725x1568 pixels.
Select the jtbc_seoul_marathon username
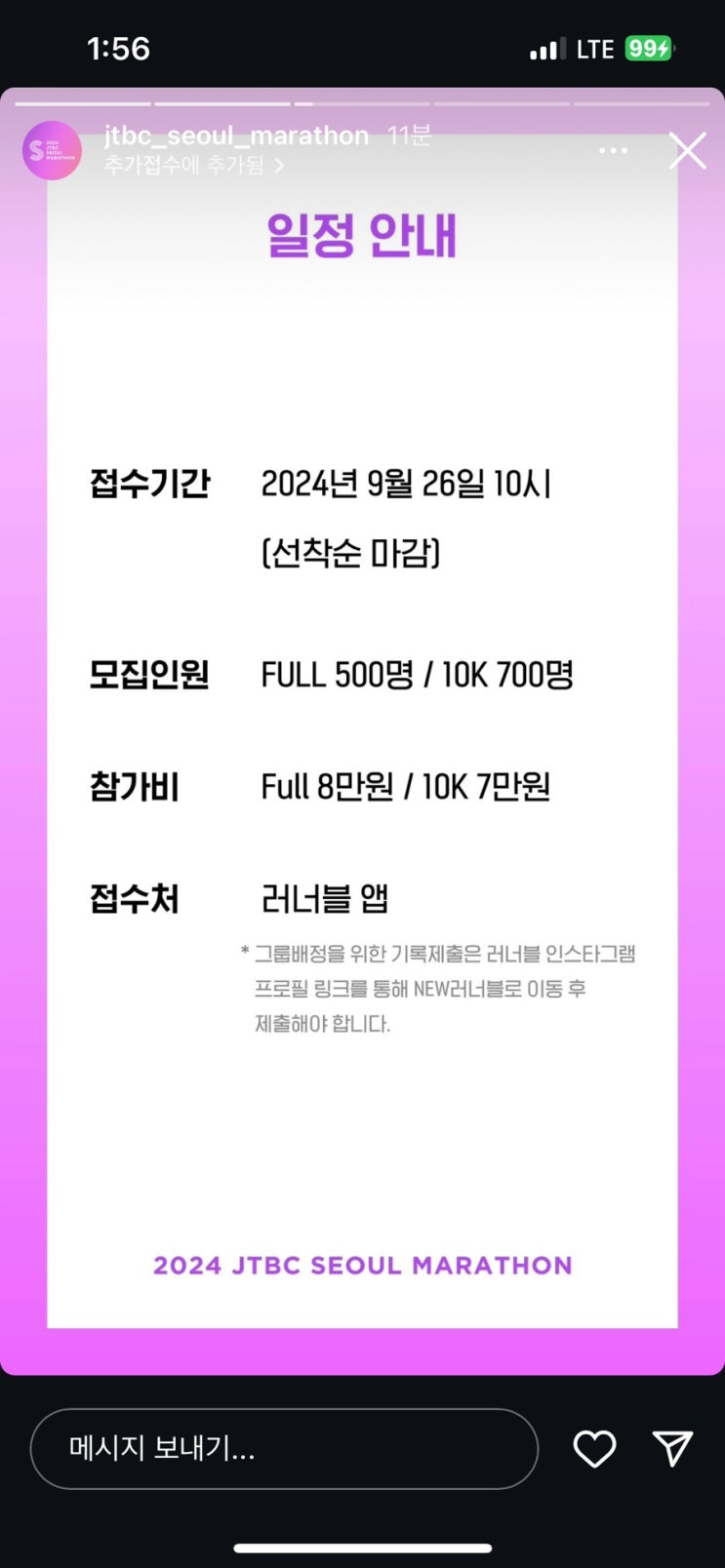234,136
